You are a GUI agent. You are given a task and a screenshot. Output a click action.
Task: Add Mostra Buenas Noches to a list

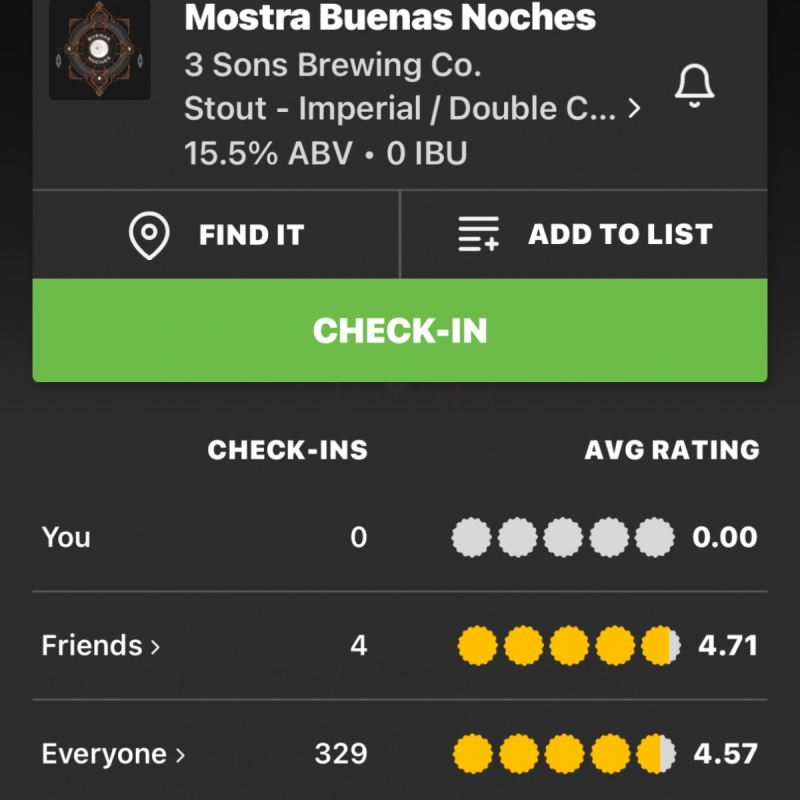[585, 235]
